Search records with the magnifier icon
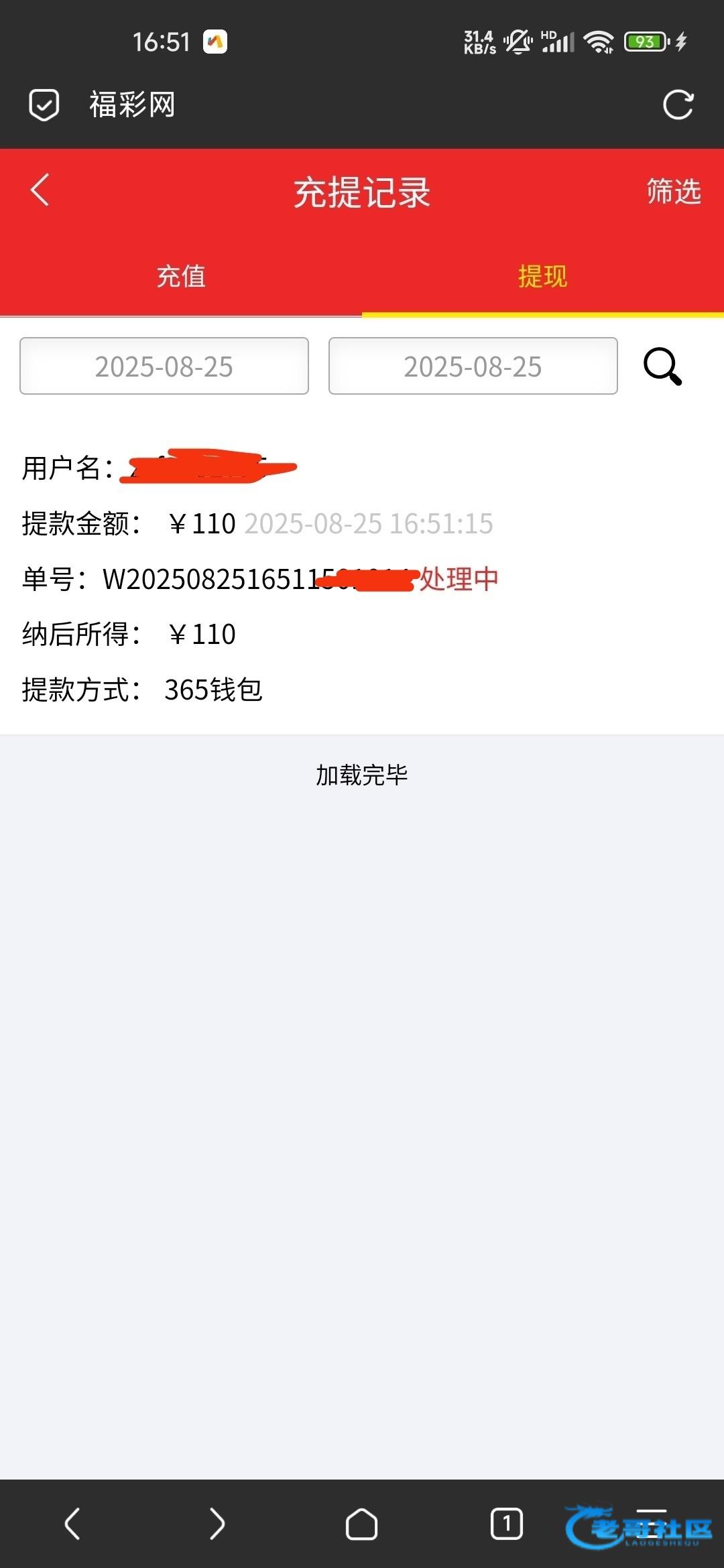 pyautogui.click(x=662, y=366)
